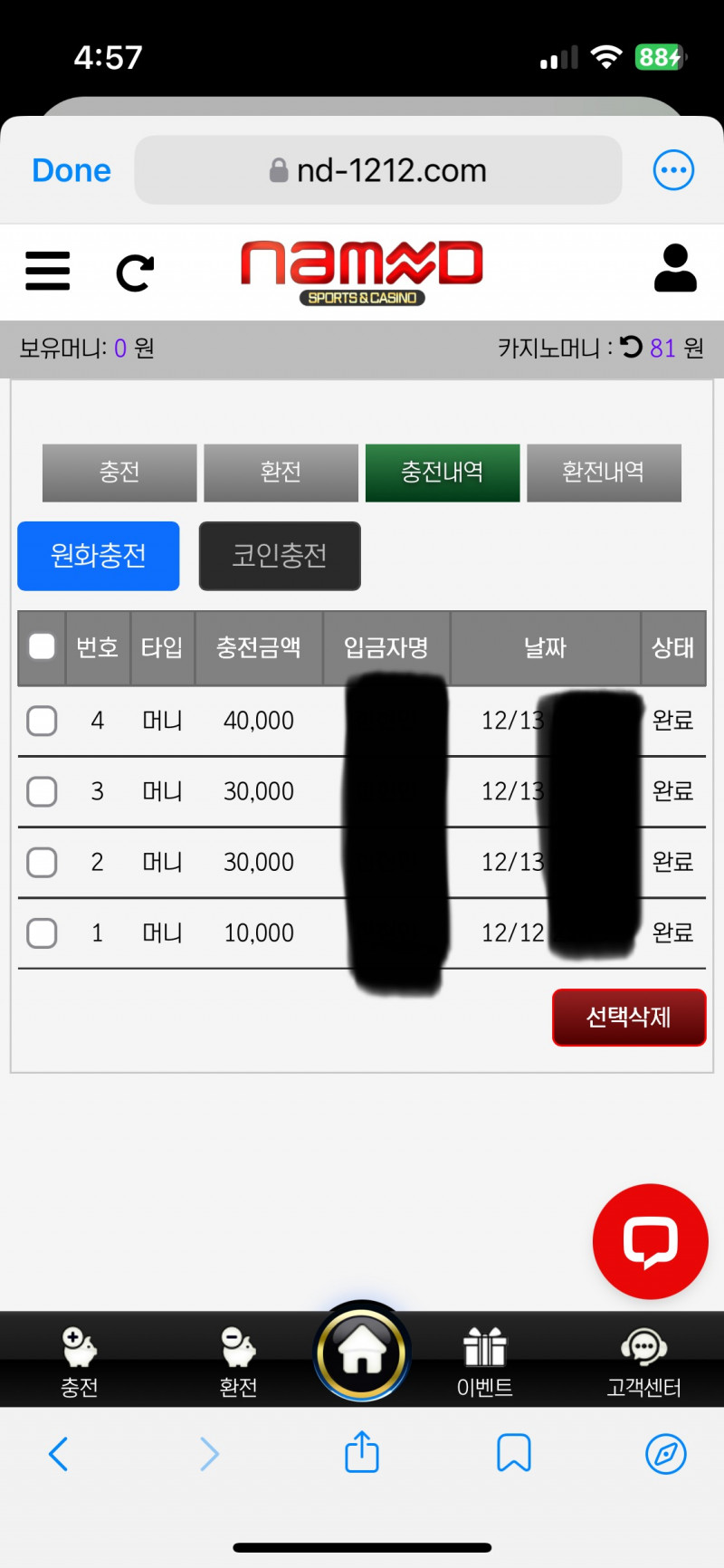724x1568 pixels.
Task: Select the 코인충전 button
Action: tap(280, 556)
